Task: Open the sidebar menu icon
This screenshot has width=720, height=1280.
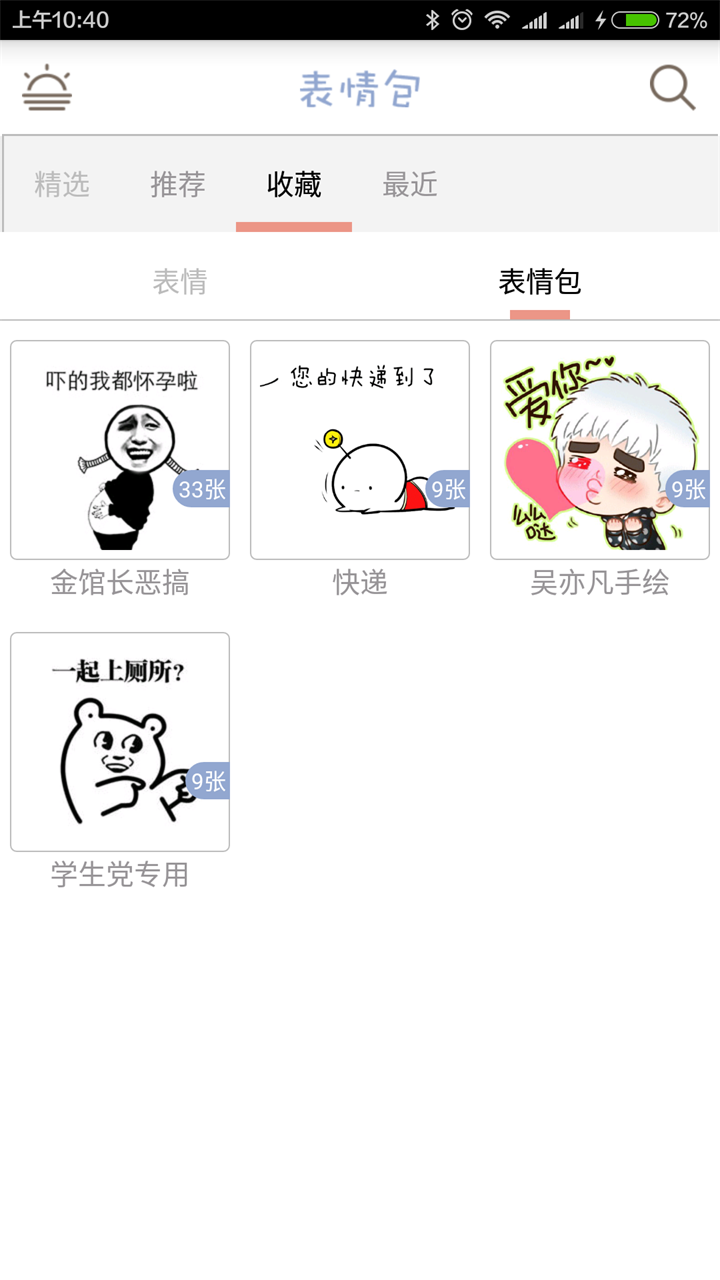Action: point(44,87)
